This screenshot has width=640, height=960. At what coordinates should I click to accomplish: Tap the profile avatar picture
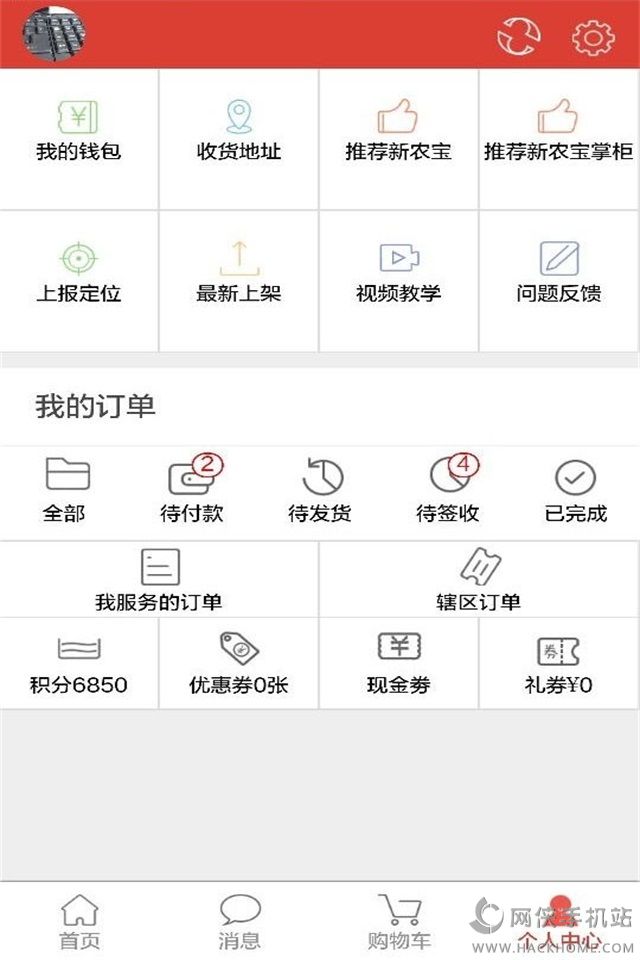point(55,34)
